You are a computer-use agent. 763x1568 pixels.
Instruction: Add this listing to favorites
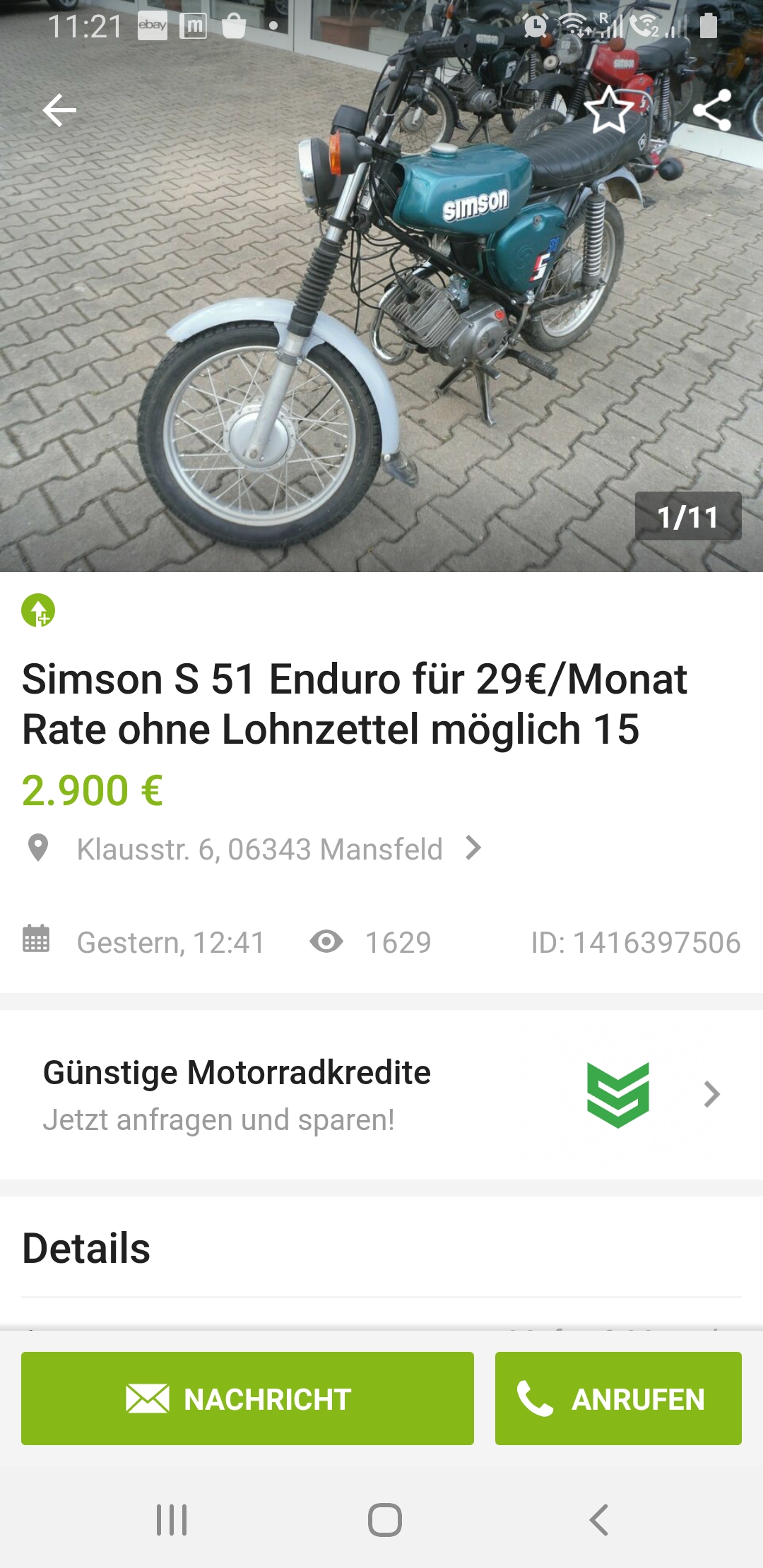[x=609, y=110]
